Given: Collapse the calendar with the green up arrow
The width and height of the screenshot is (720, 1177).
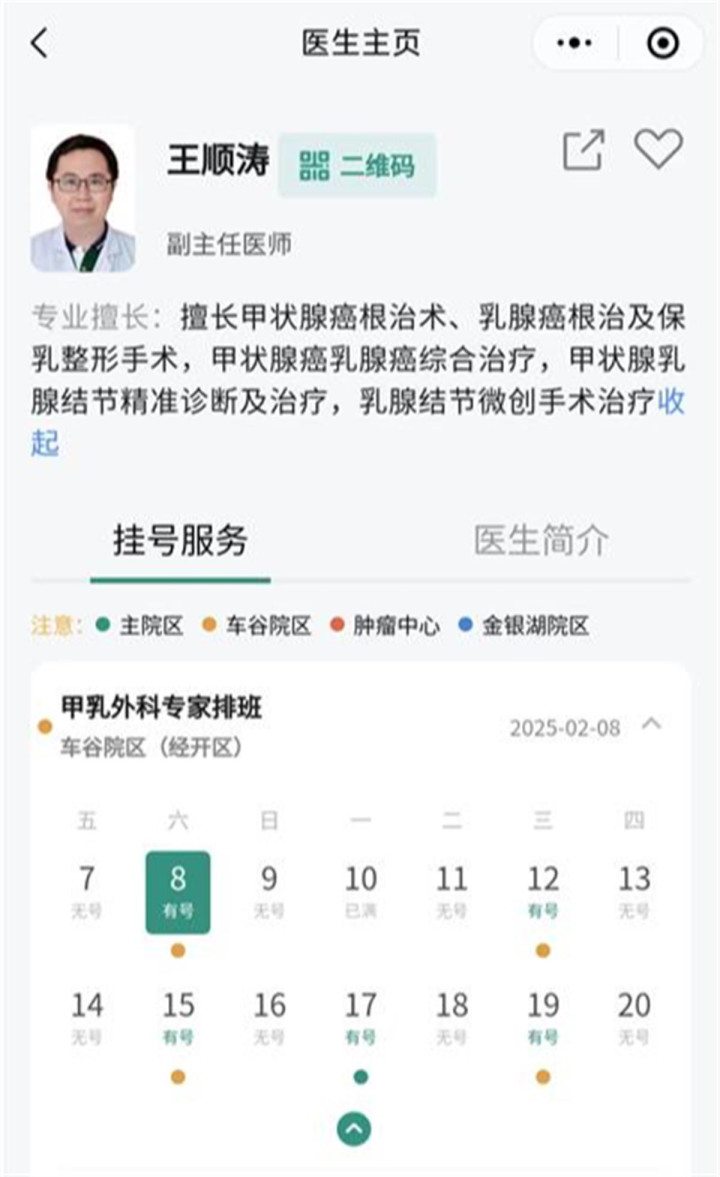Looking at the screenshot, I should click(354, 1129).
